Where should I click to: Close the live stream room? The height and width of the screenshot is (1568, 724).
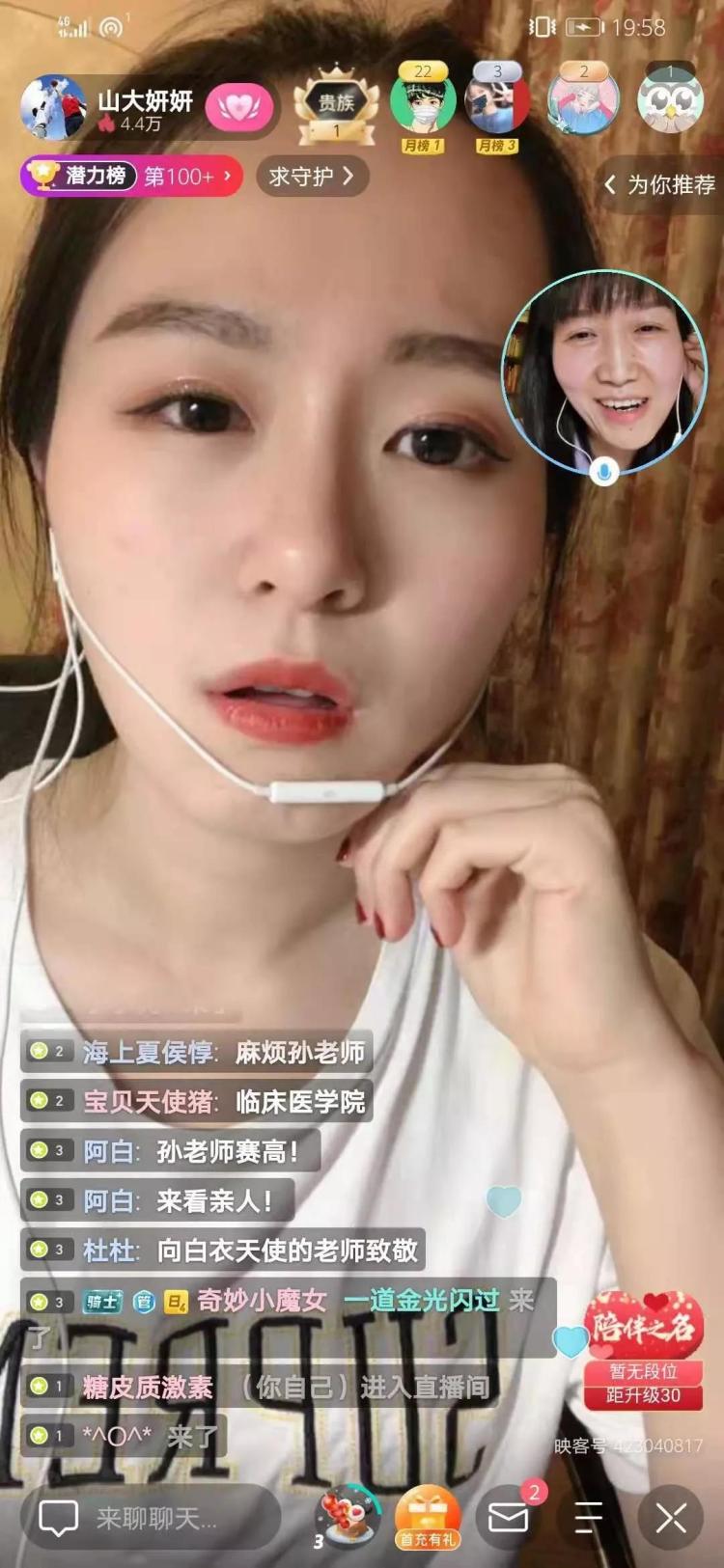point(671,1518)
